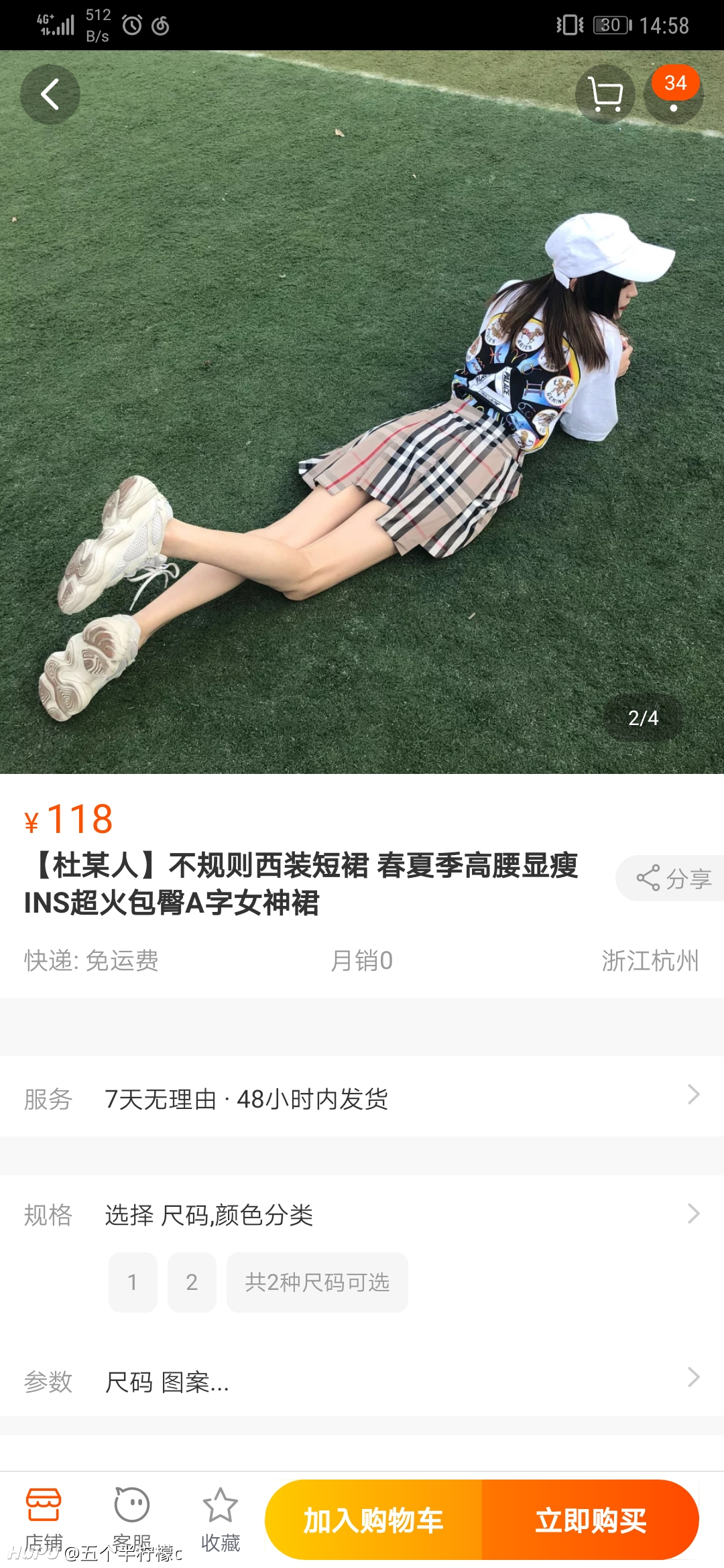Select size chip 1

click(133, 1282)
